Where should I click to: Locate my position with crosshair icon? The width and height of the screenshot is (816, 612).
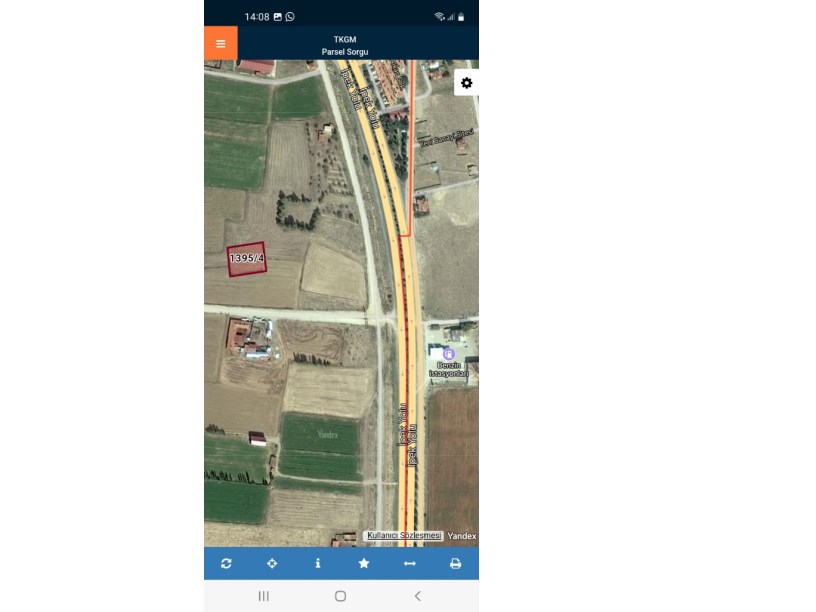(x=272, y=564)
